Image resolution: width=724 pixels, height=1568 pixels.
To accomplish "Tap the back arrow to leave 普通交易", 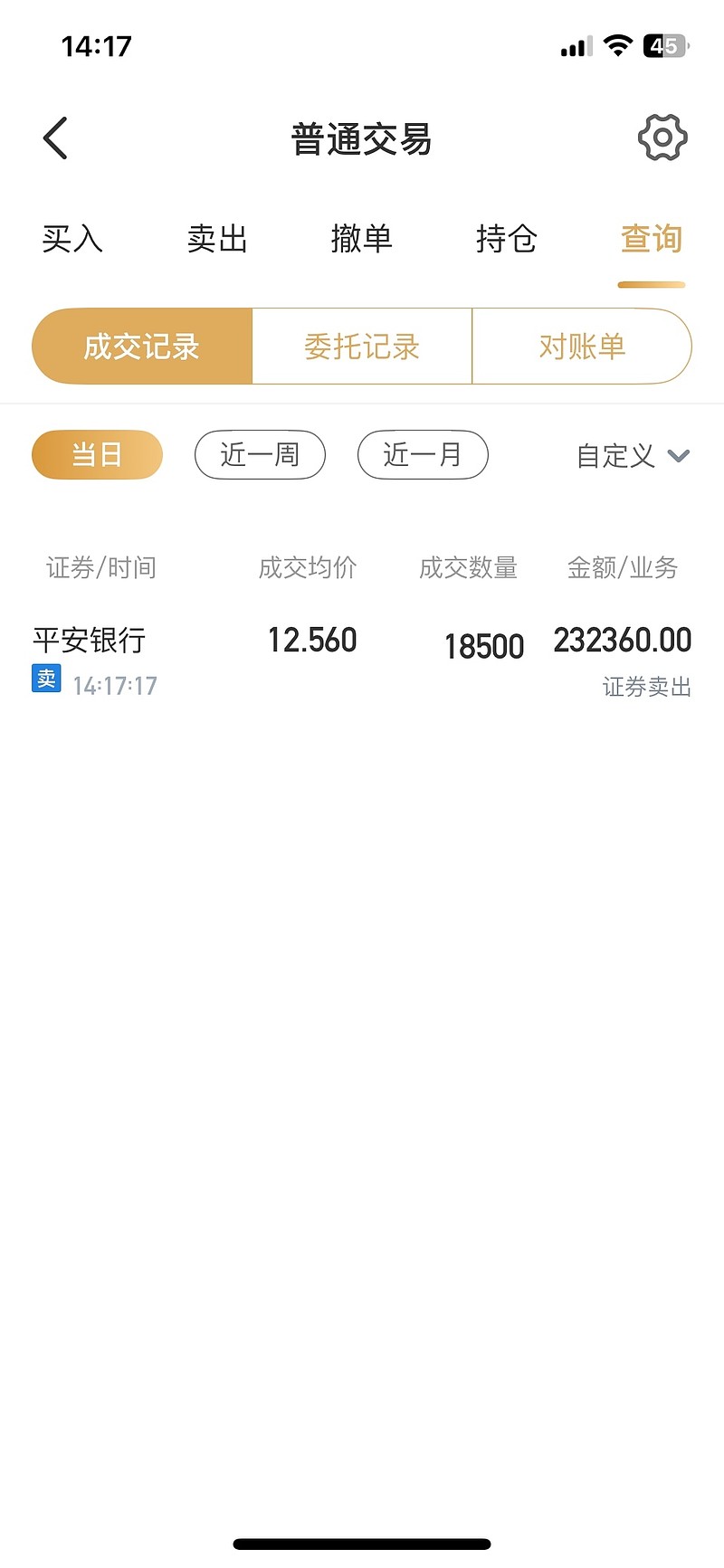I will point(54,138).
